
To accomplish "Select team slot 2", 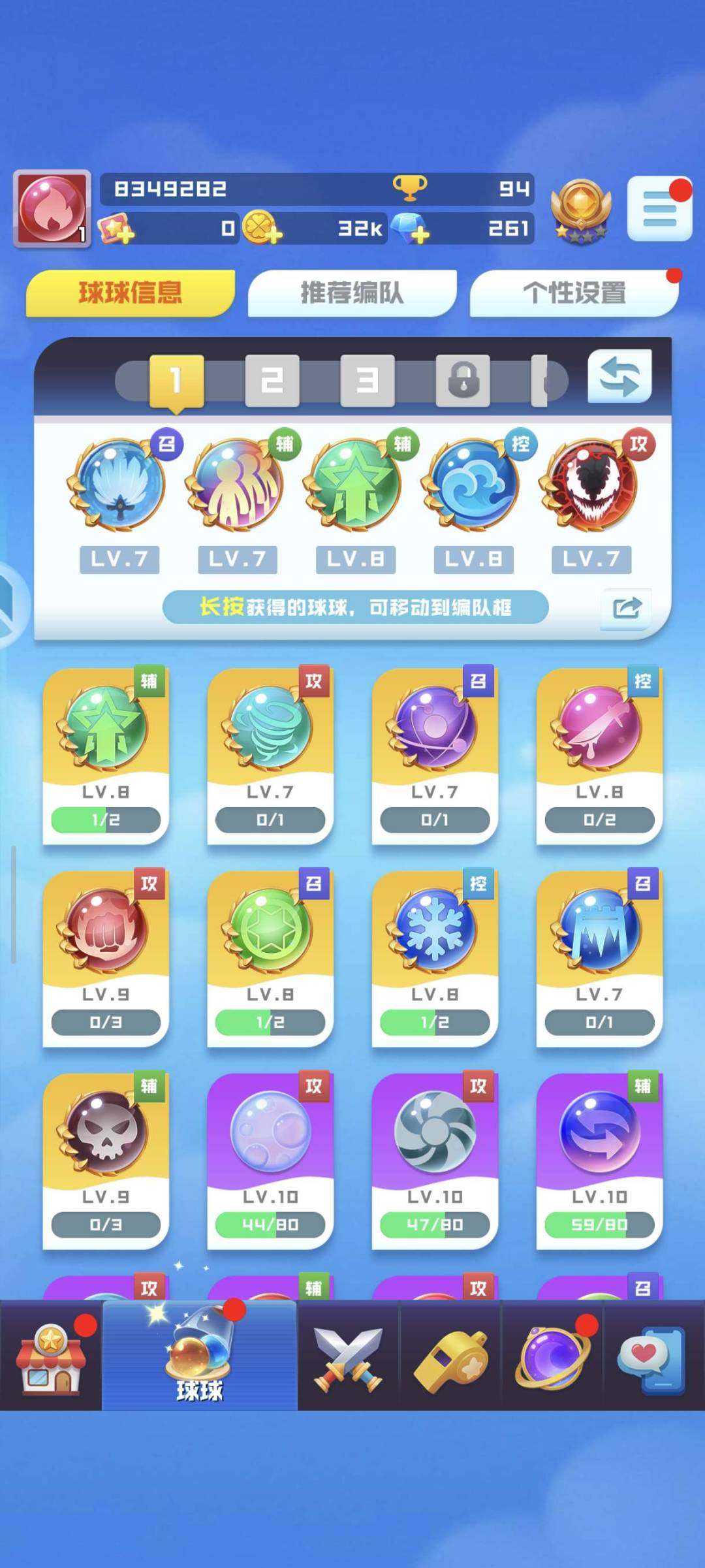I will coord(272,380).
